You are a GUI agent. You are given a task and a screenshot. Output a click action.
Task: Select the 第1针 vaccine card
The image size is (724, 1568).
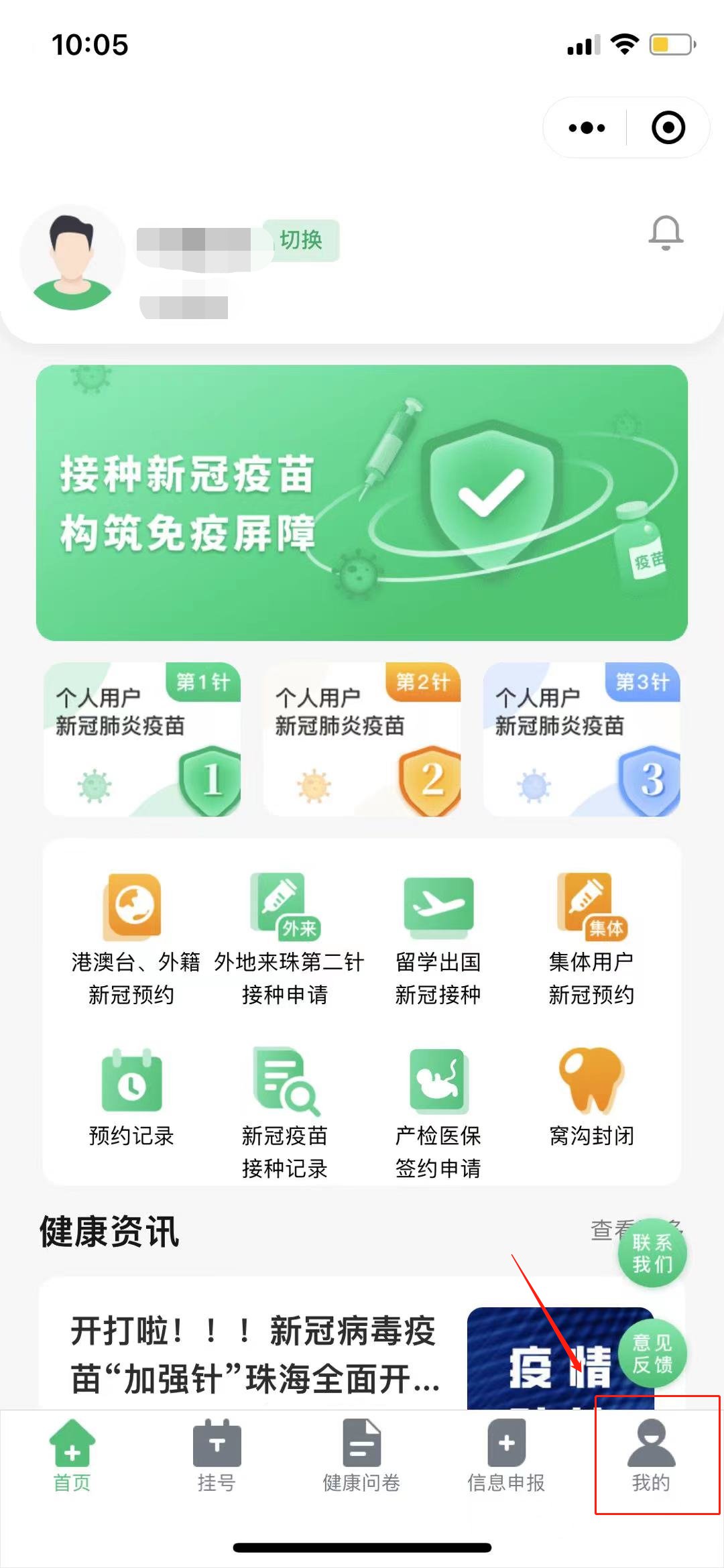click(142, 739)
